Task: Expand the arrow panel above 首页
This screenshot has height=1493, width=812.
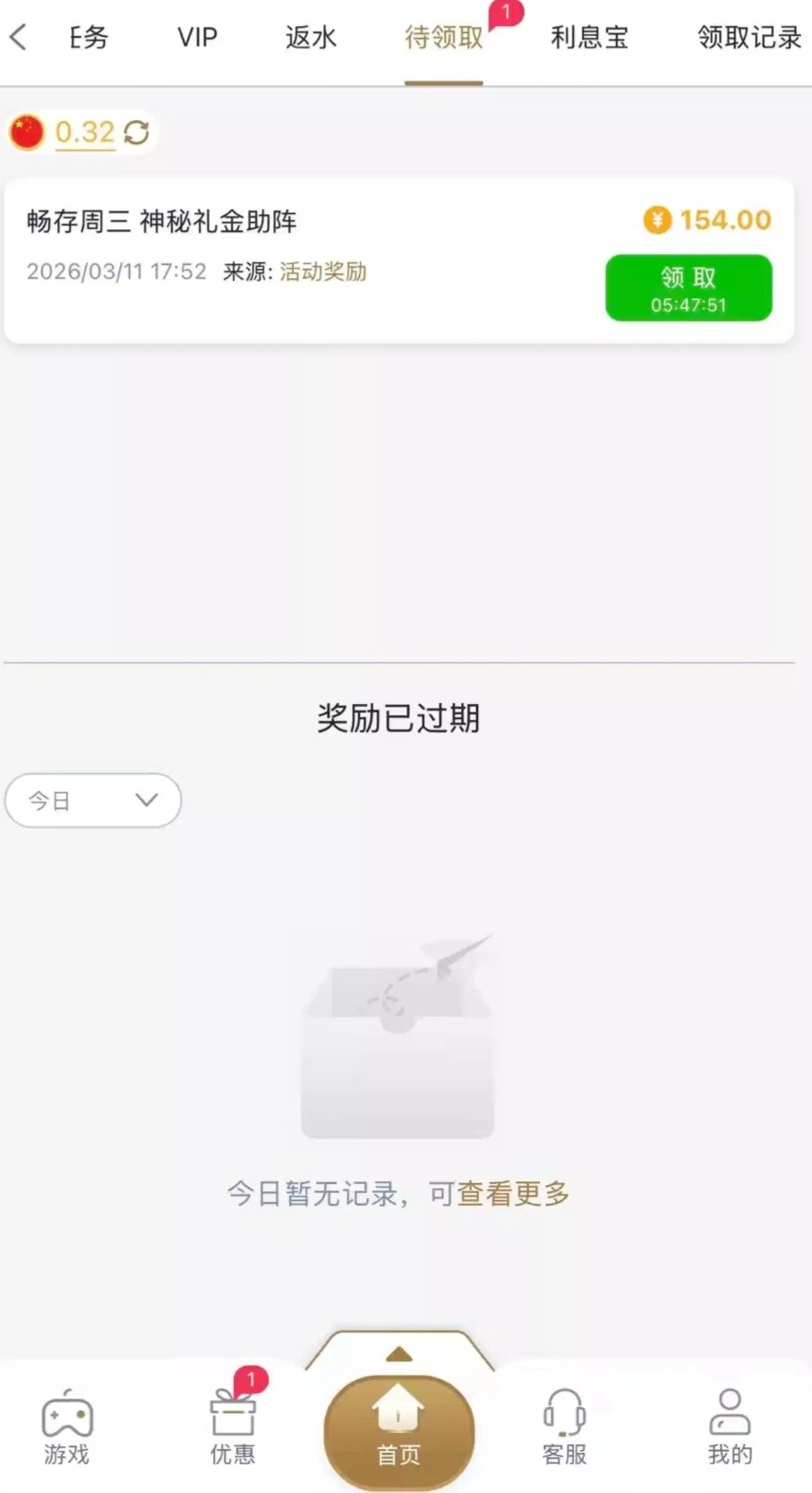Action: point(398,1353)
